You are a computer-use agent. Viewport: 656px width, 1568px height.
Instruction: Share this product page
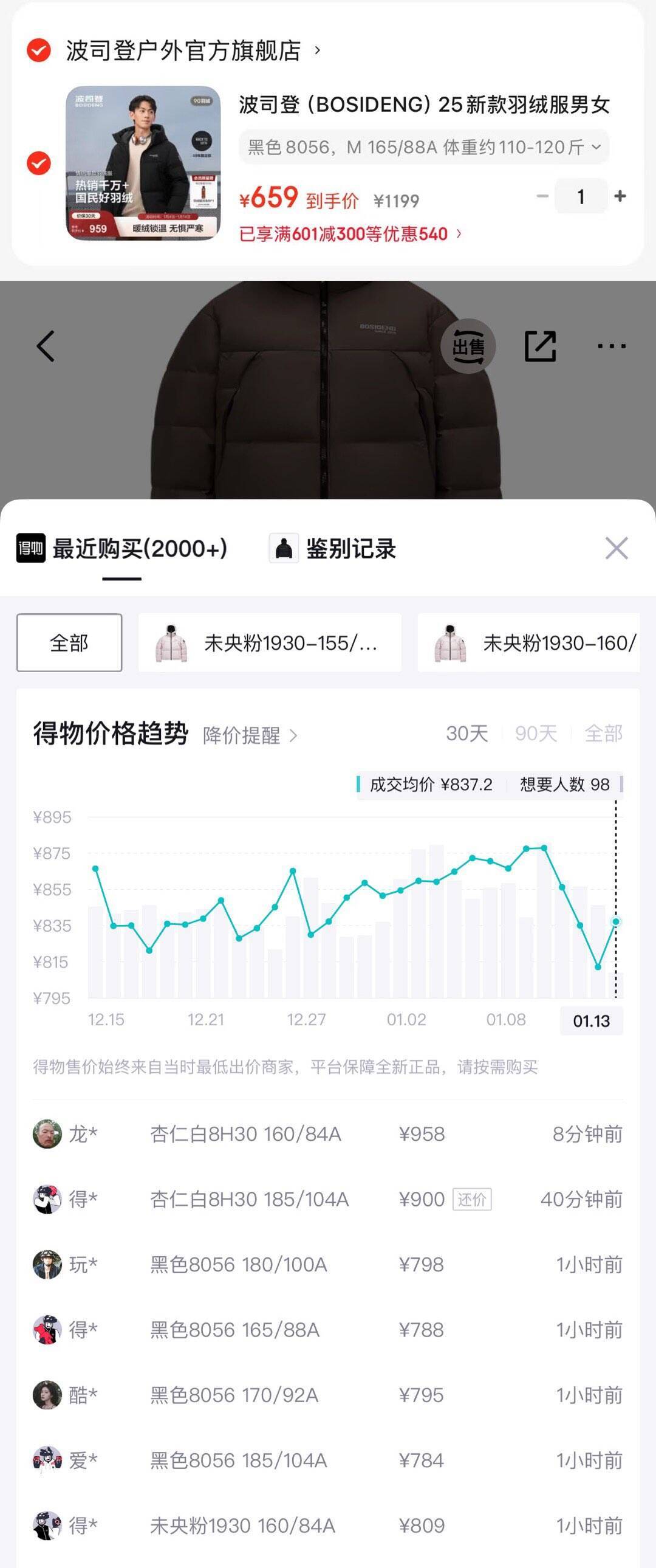[540, 346]
